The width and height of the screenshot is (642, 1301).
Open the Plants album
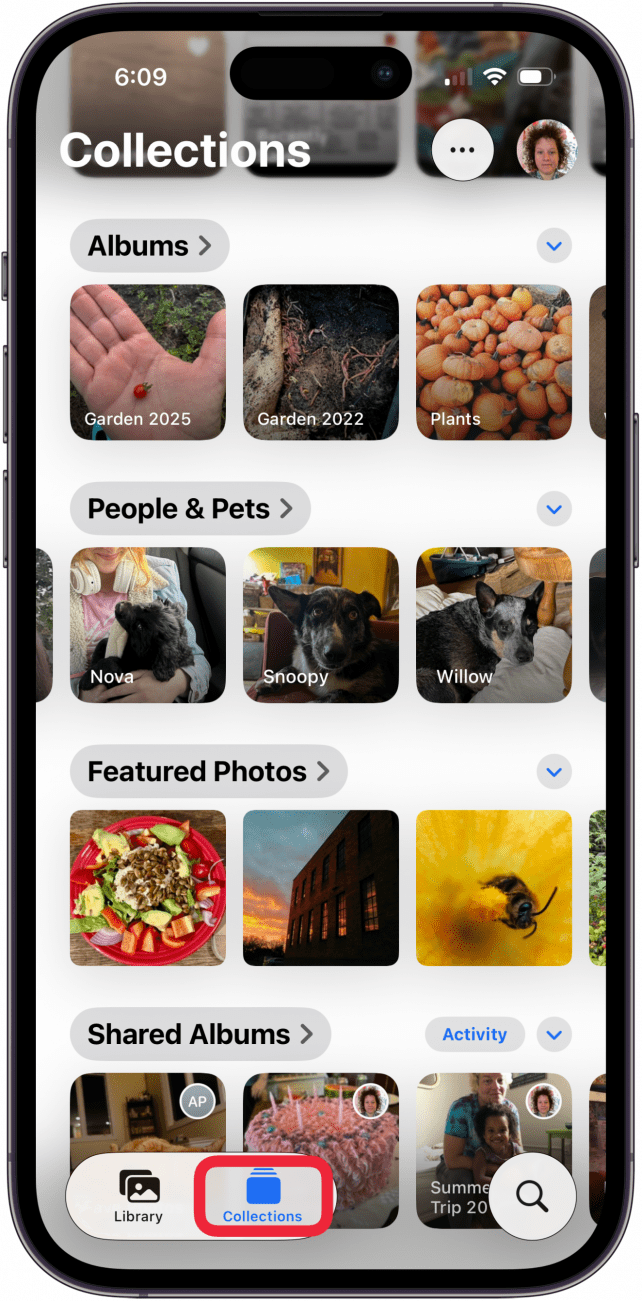[x=494, y=362]
